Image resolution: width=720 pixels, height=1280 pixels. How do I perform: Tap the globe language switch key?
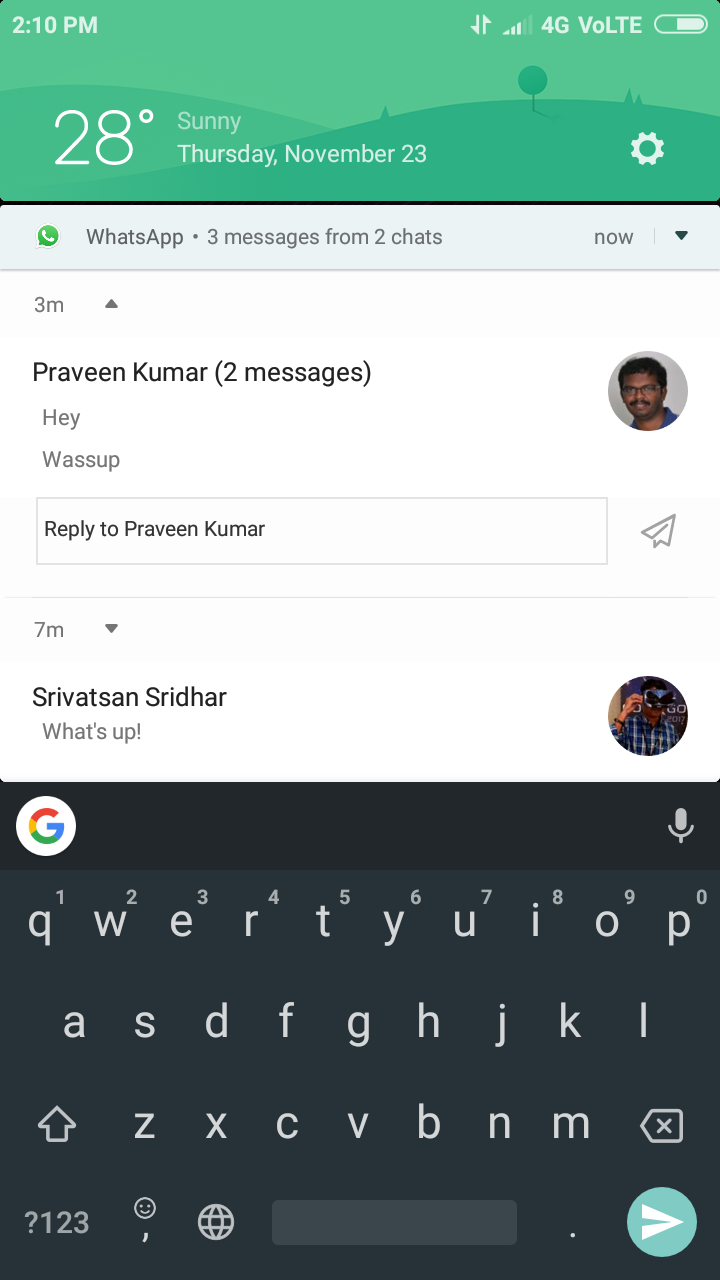tap(216, 1222)
